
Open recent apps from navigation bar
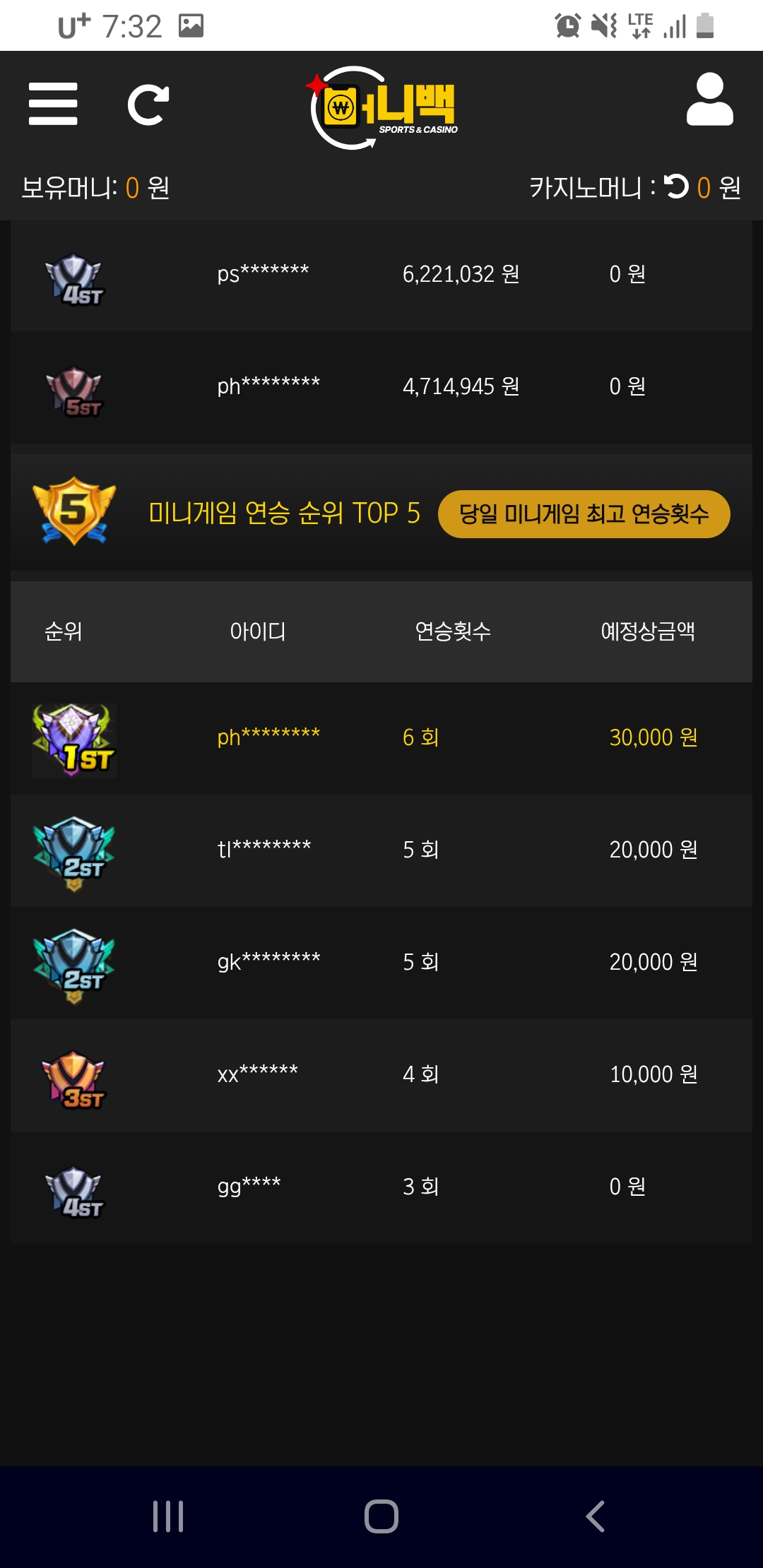tap(168, 1516)
